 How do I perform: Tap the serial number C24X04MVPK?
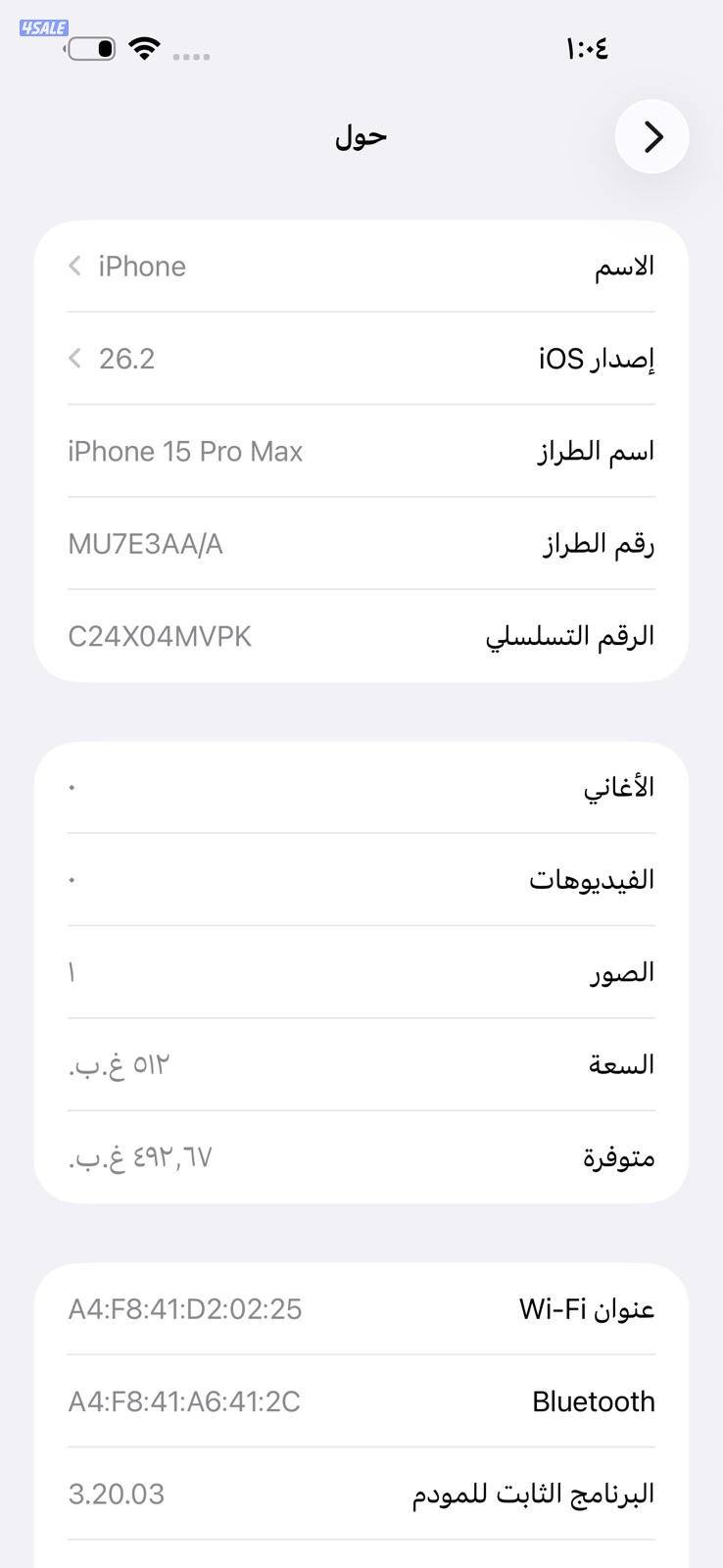click(x=160, y=636)
